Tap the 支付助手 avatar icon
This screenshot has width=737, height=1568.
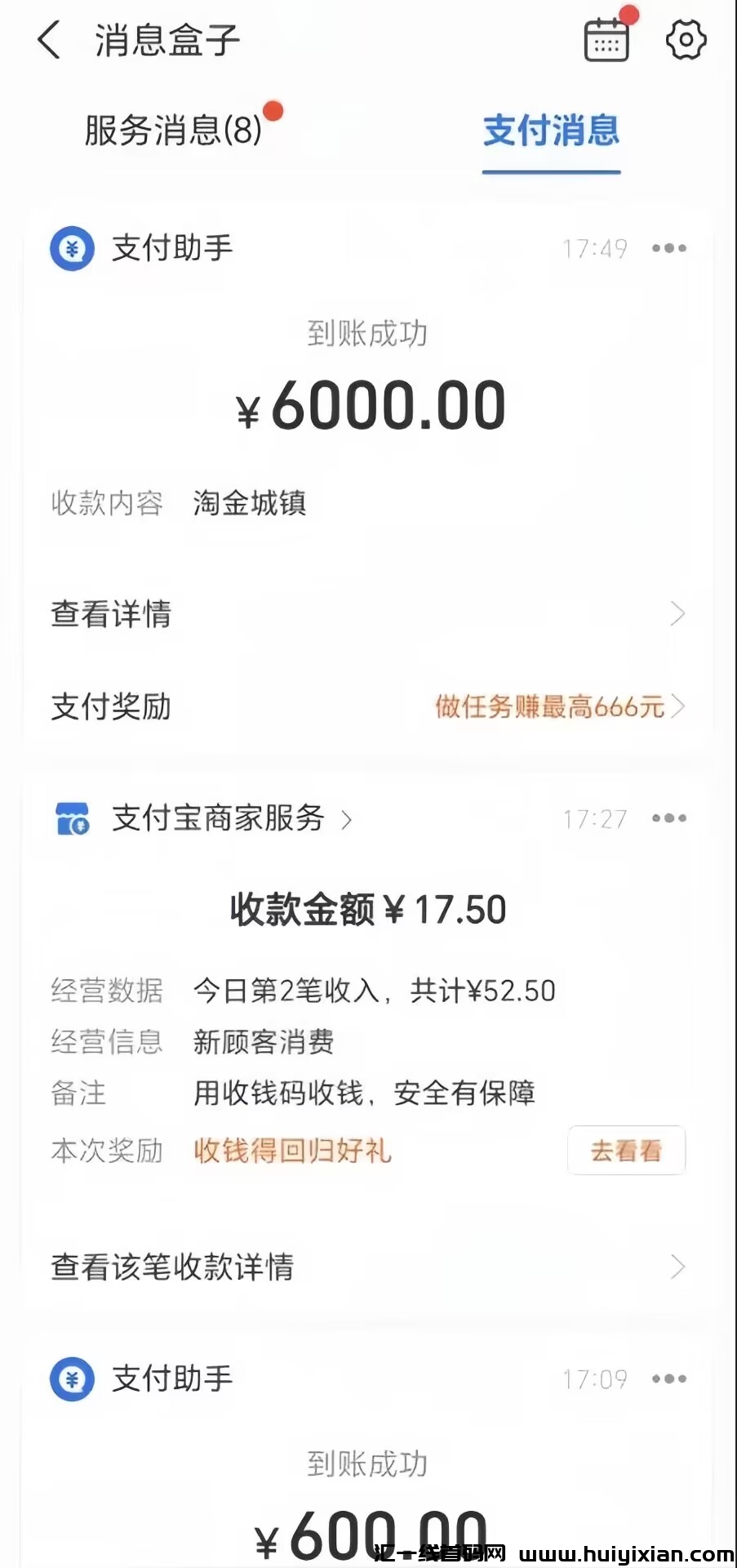coord(72,249)
